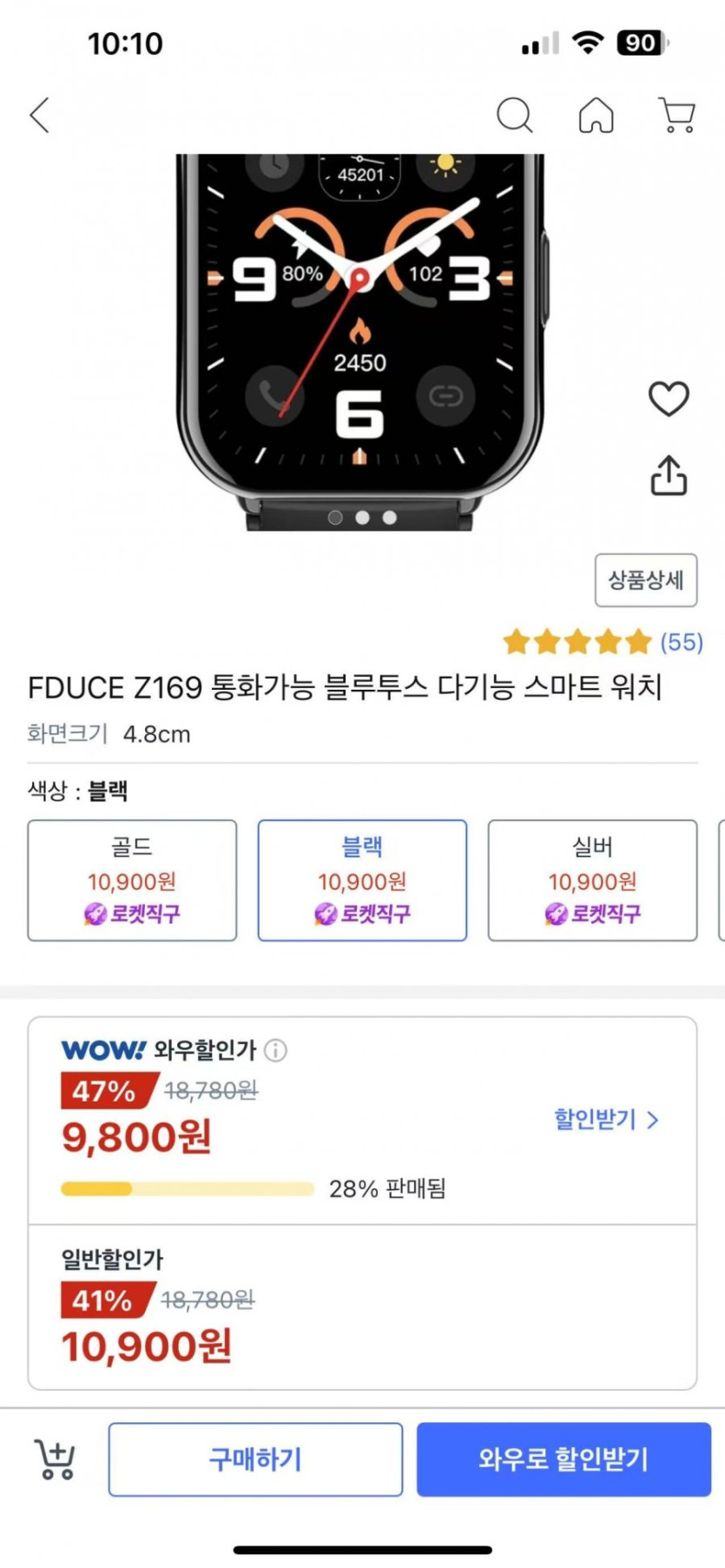Select the 골드 color option
The width and height of the screenshot is (725, 1568).
[x=132, y=880]
